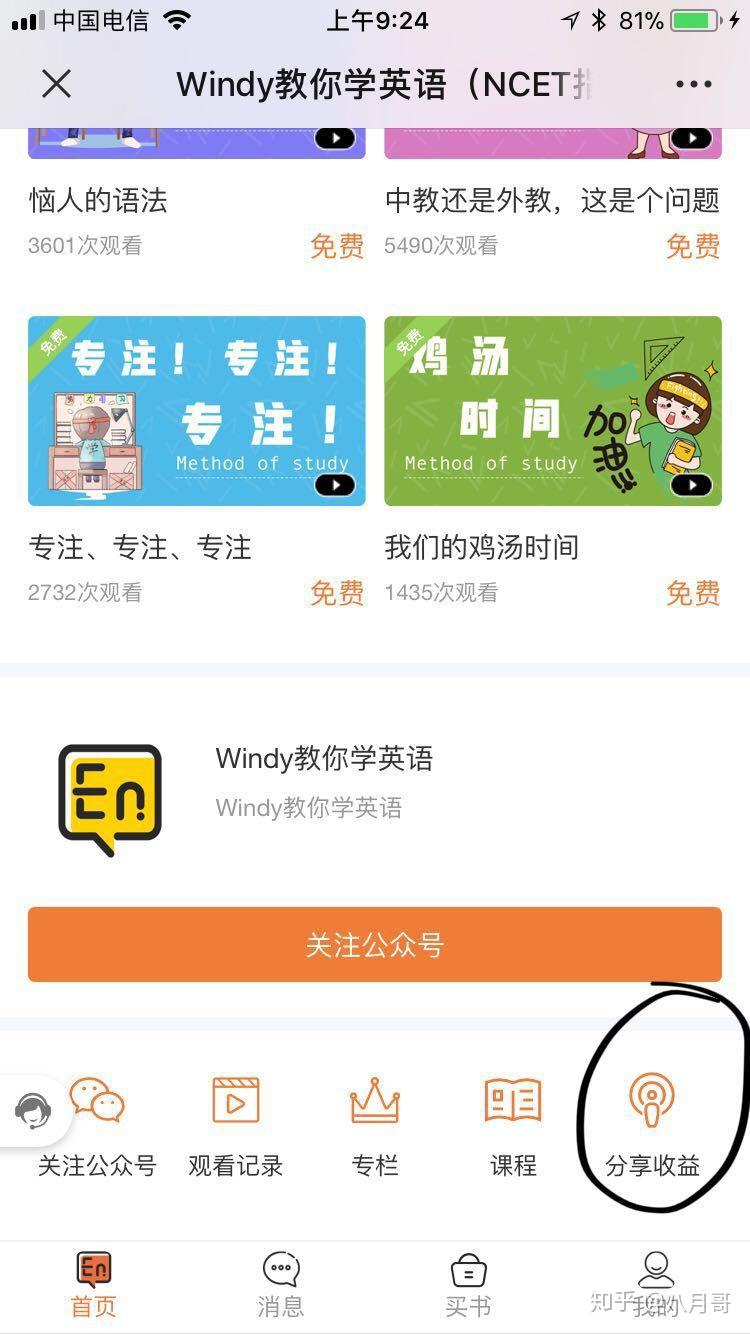
Task: Open the three-dot overflow menu
Action: point(693,84)
